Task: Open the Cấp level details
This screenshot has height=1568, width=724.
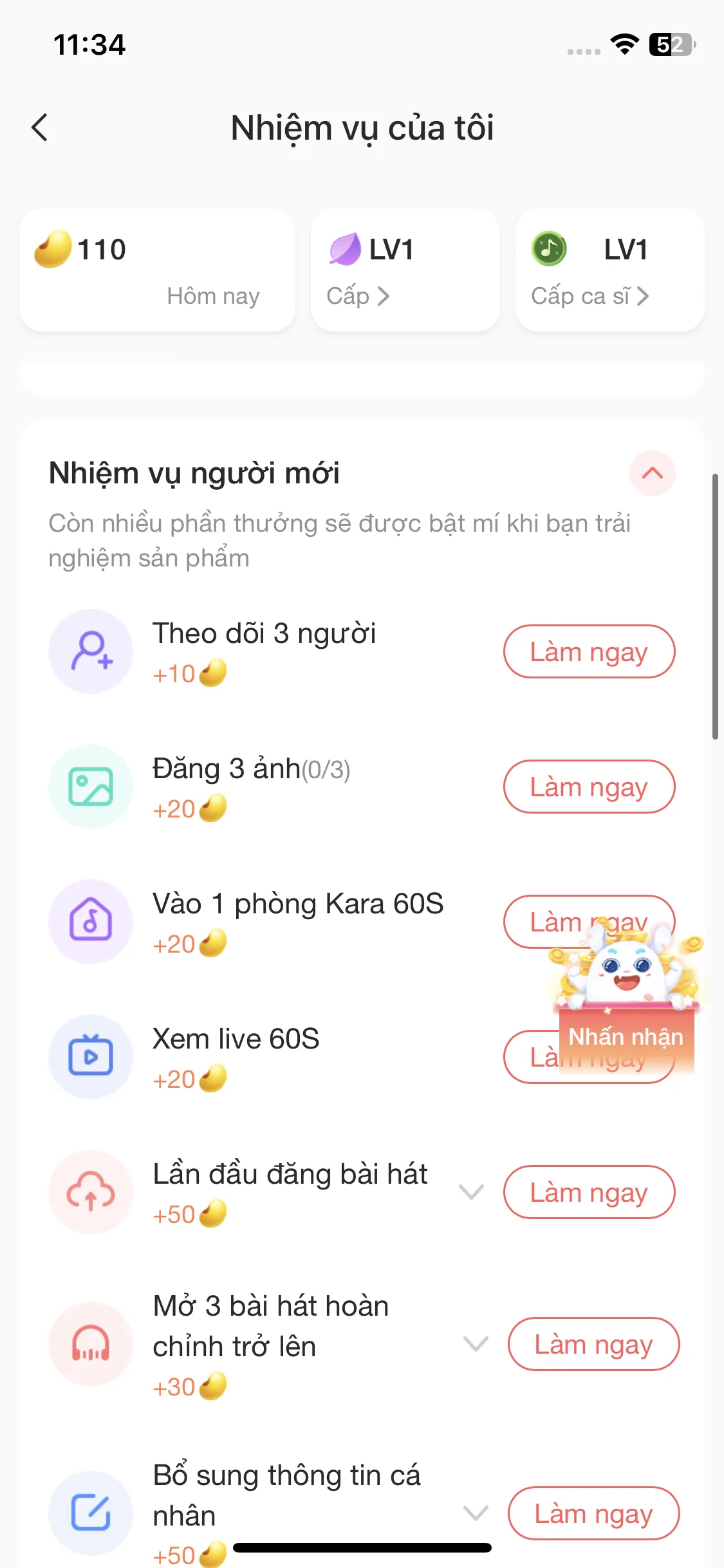Action: (x=358, y=296)
